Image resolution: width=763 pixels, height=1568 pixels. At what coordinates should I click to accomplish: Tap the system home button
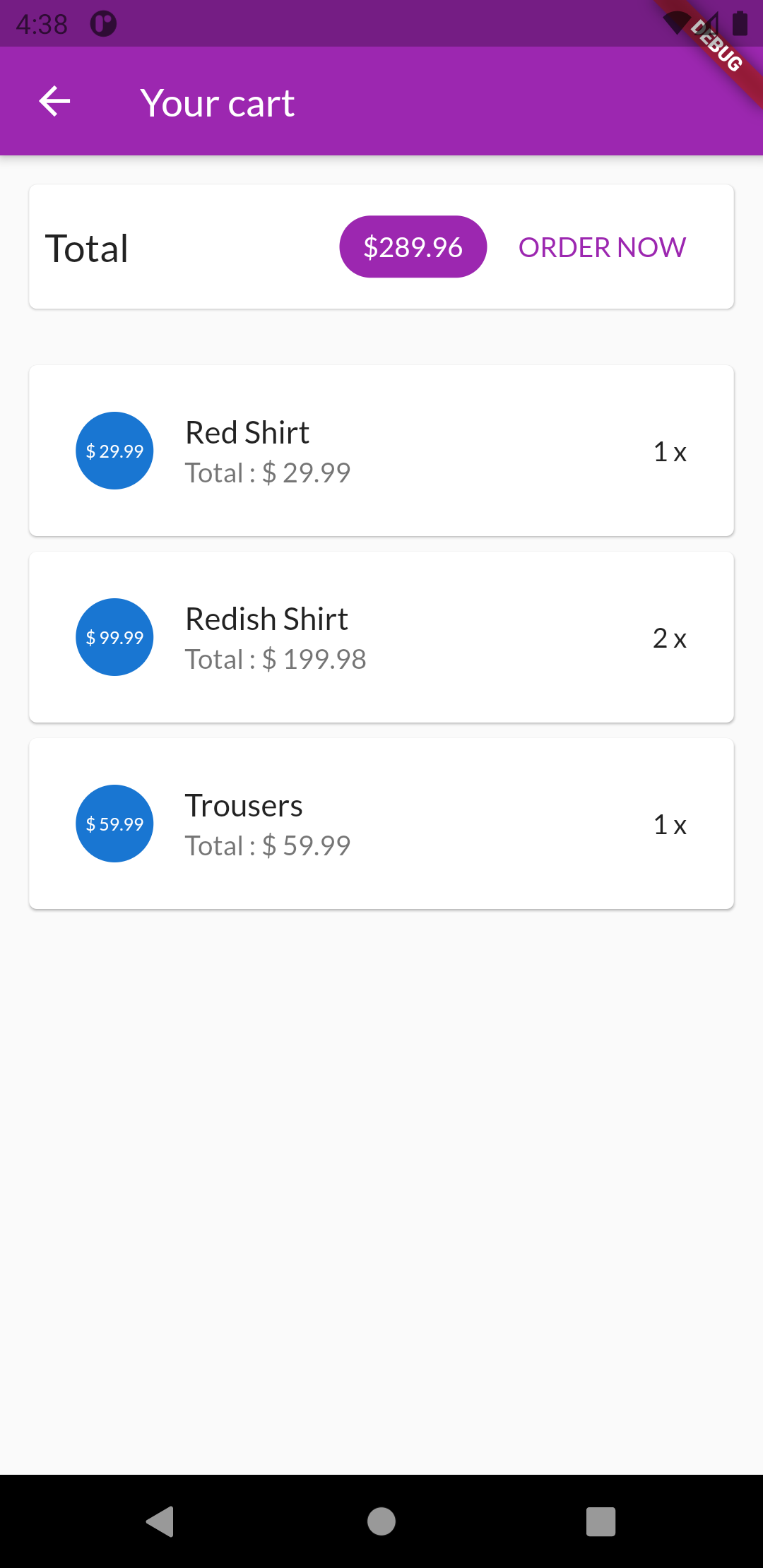coord(381,1521)
